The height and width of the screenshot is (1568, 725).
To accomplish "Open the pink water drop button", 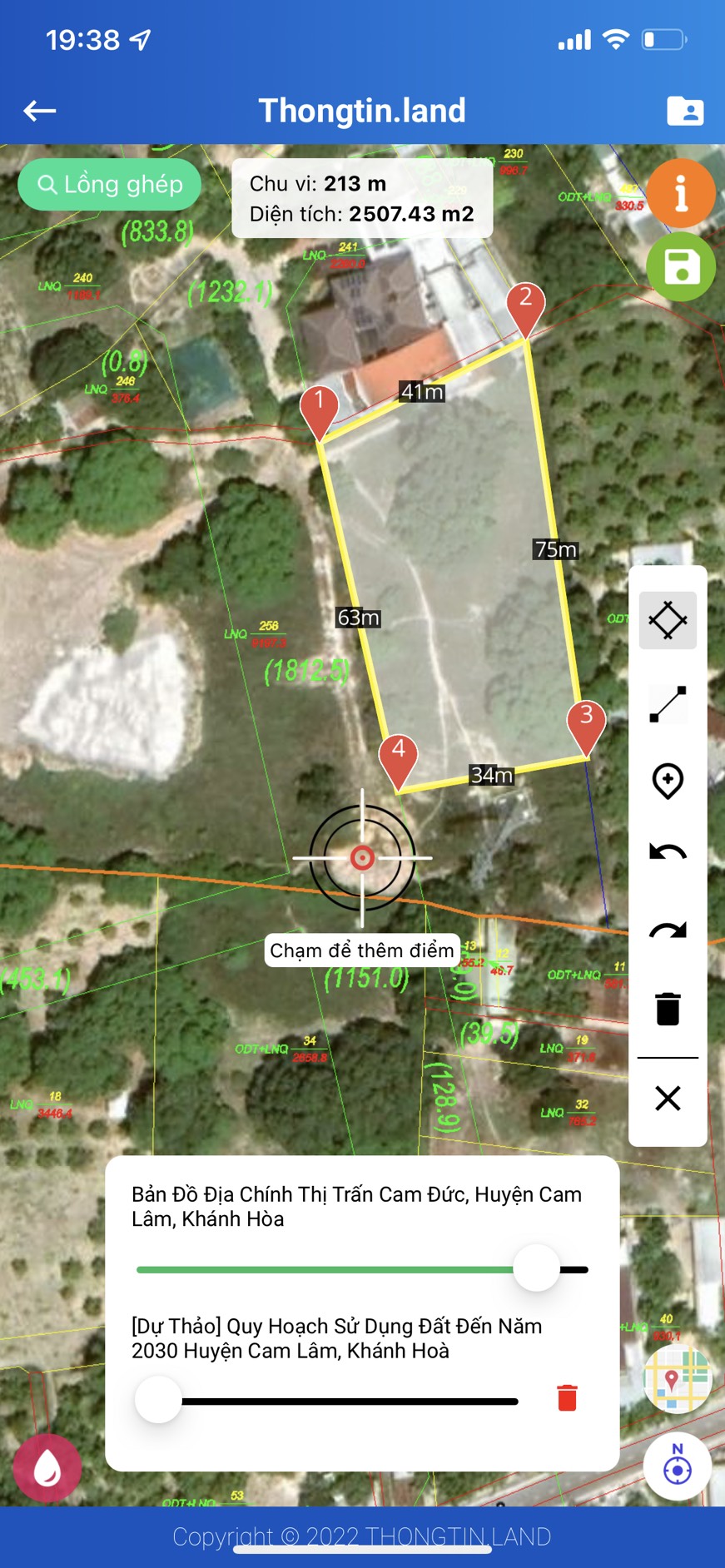I will click(x=47, y=1468).
